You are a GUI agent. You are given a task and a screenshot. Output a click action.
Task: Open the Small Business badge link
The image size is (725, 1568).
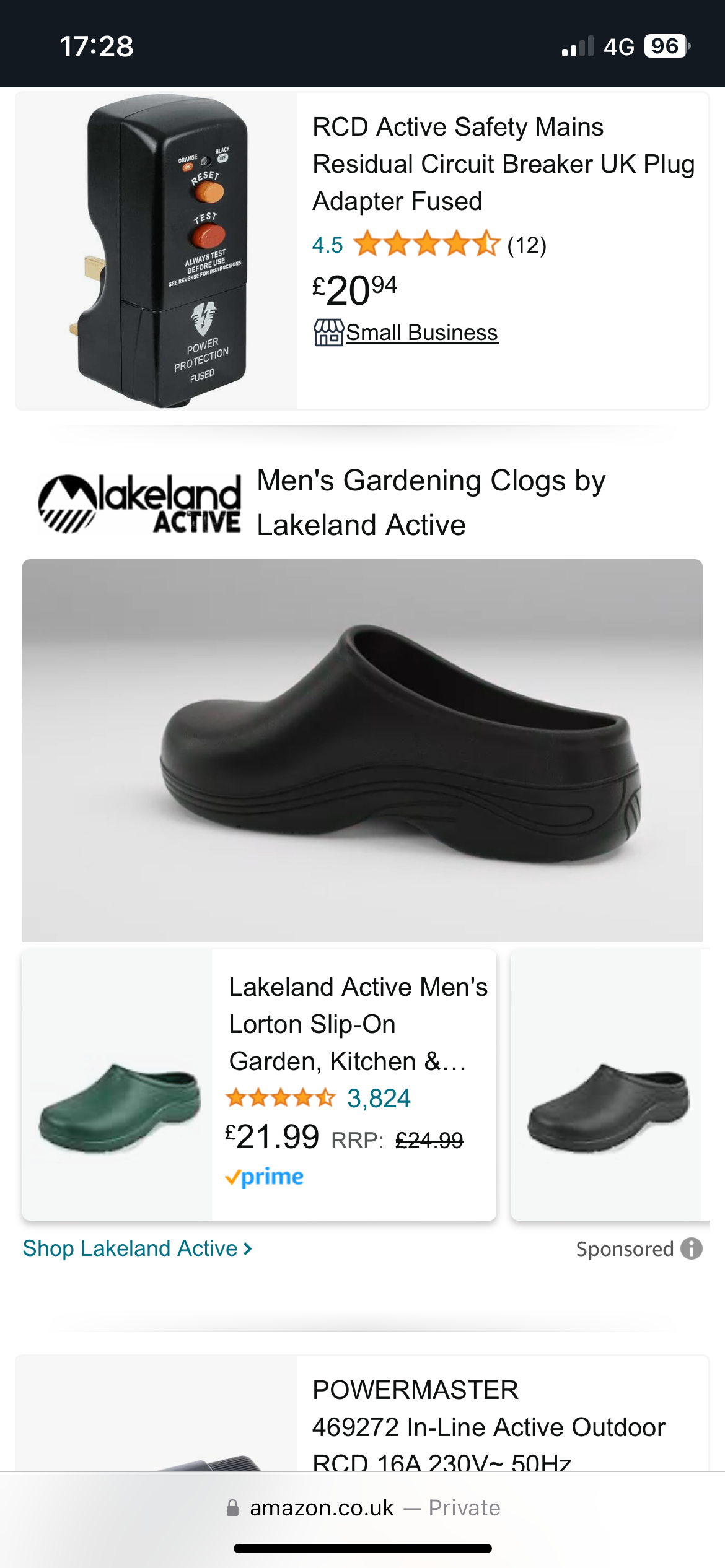click(421, 333)
